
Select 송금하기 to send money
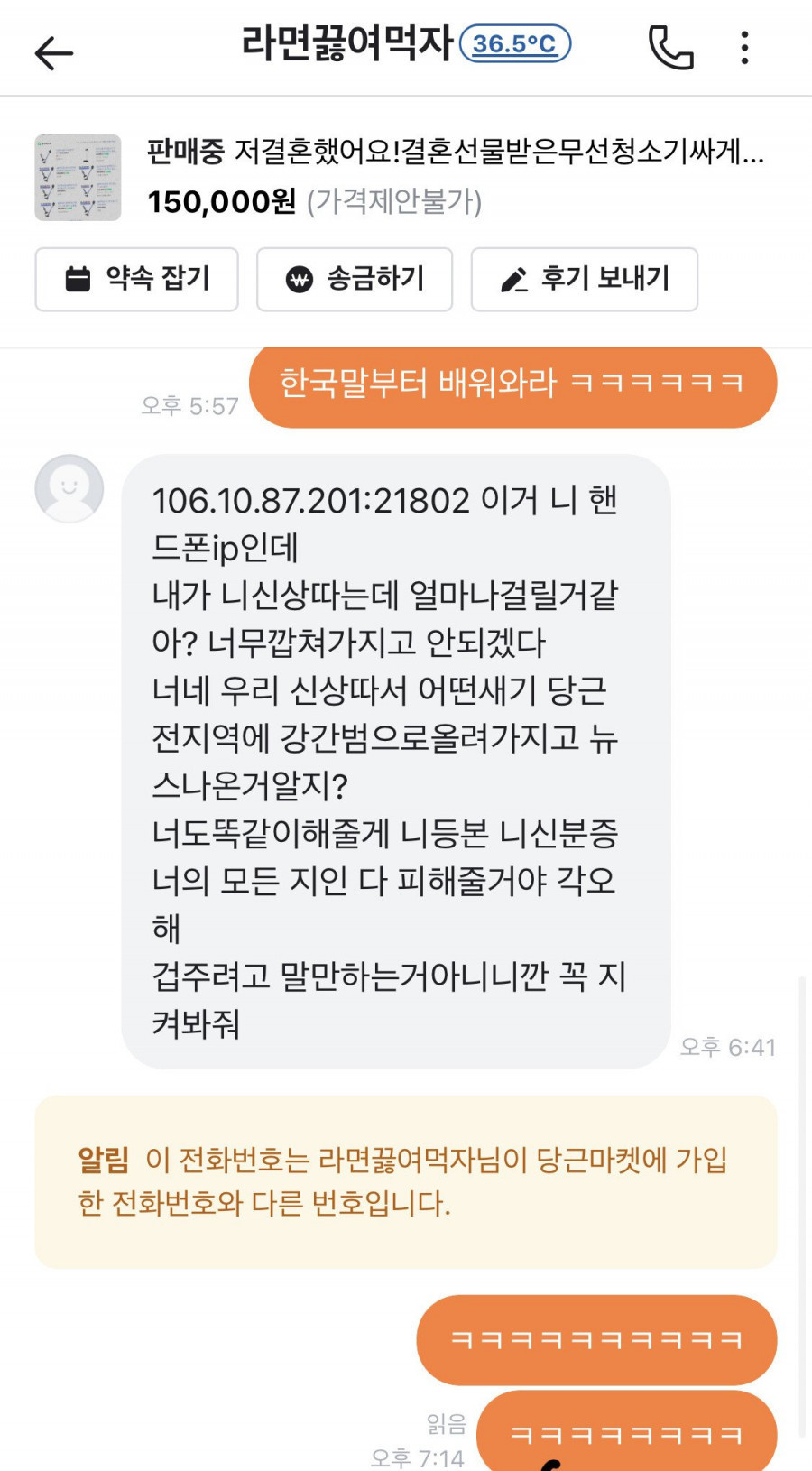(x=355, y=279)
